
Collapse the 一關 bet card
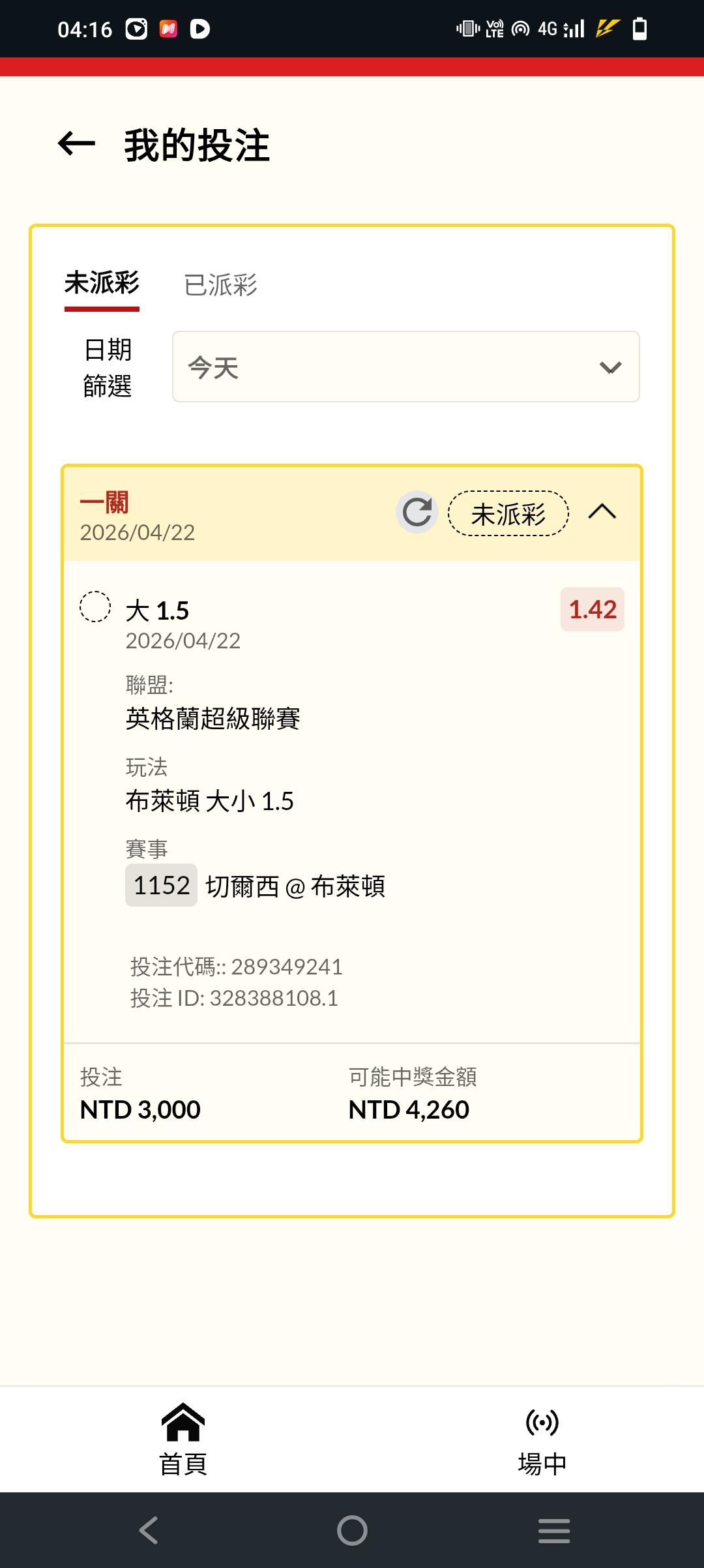602,512
